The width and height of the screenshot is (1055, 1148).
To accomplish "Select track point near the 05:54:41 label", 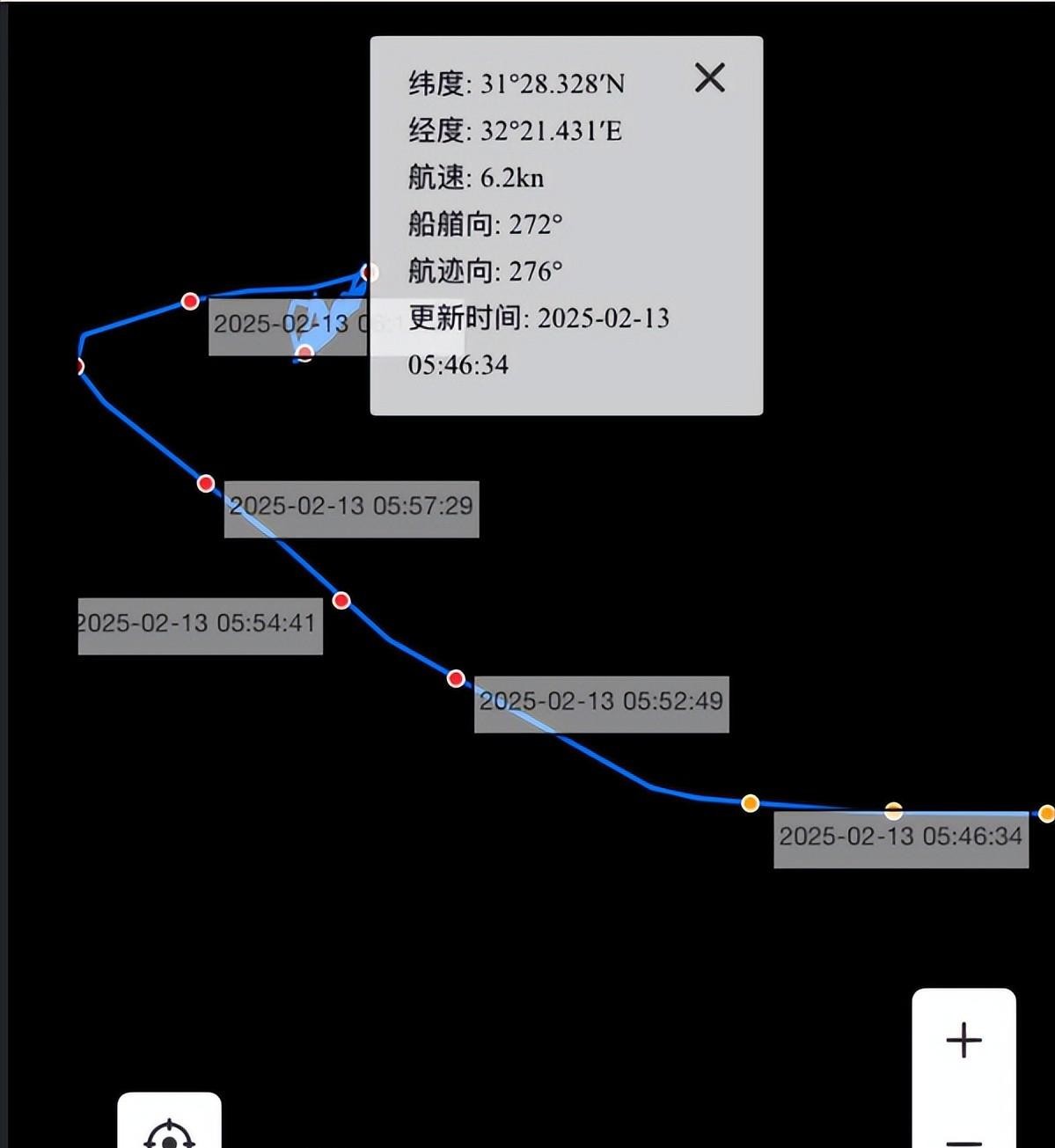I will pyautogui.click(x=341, y=601).
